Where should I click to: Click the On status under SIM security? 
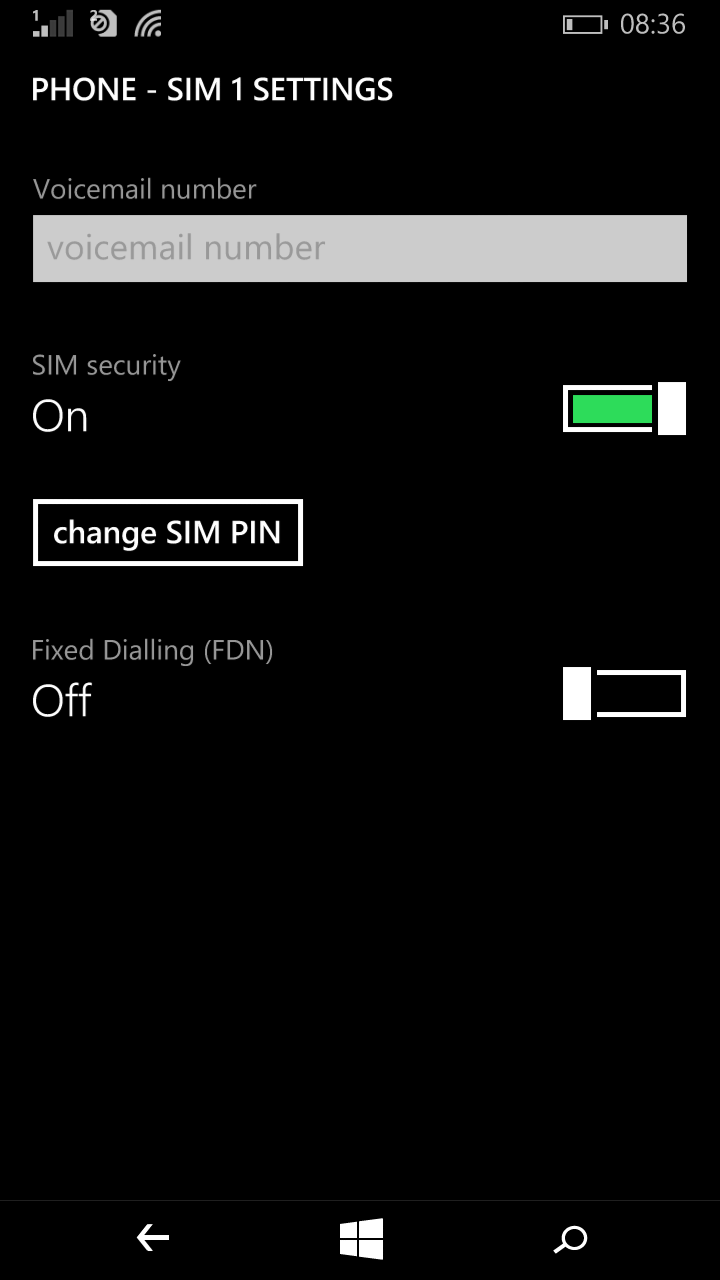pyautogui.click(x=59, y=416)
